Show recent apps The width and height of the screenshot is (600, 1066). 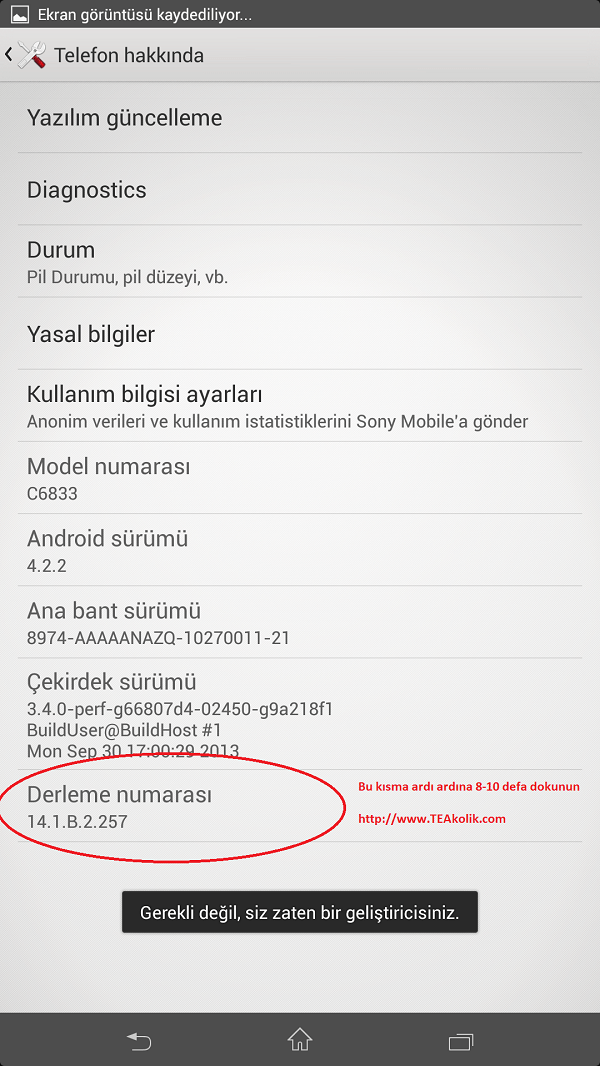tap(461, 1040)
